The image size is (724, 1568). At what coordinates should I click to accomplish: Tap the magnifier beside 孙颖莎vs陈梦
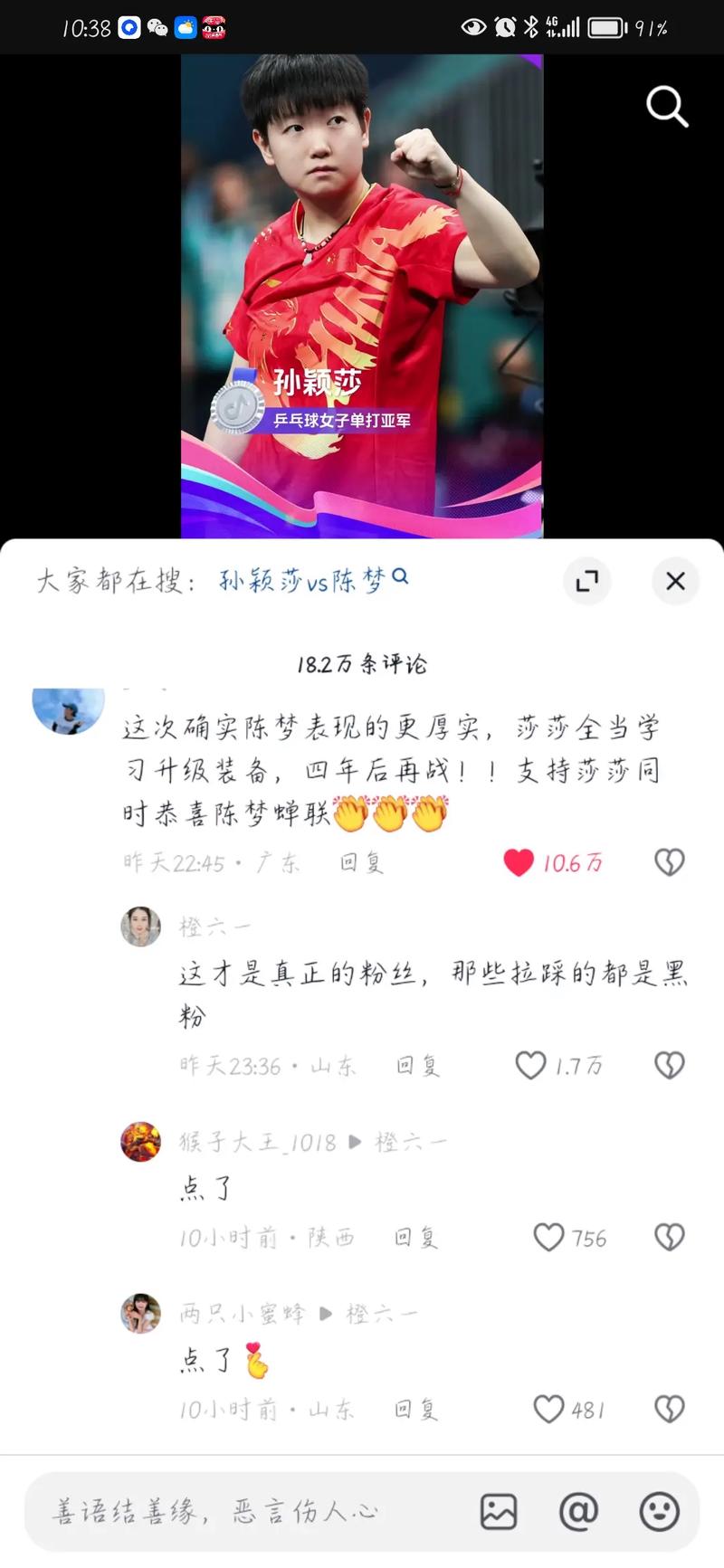399,580
